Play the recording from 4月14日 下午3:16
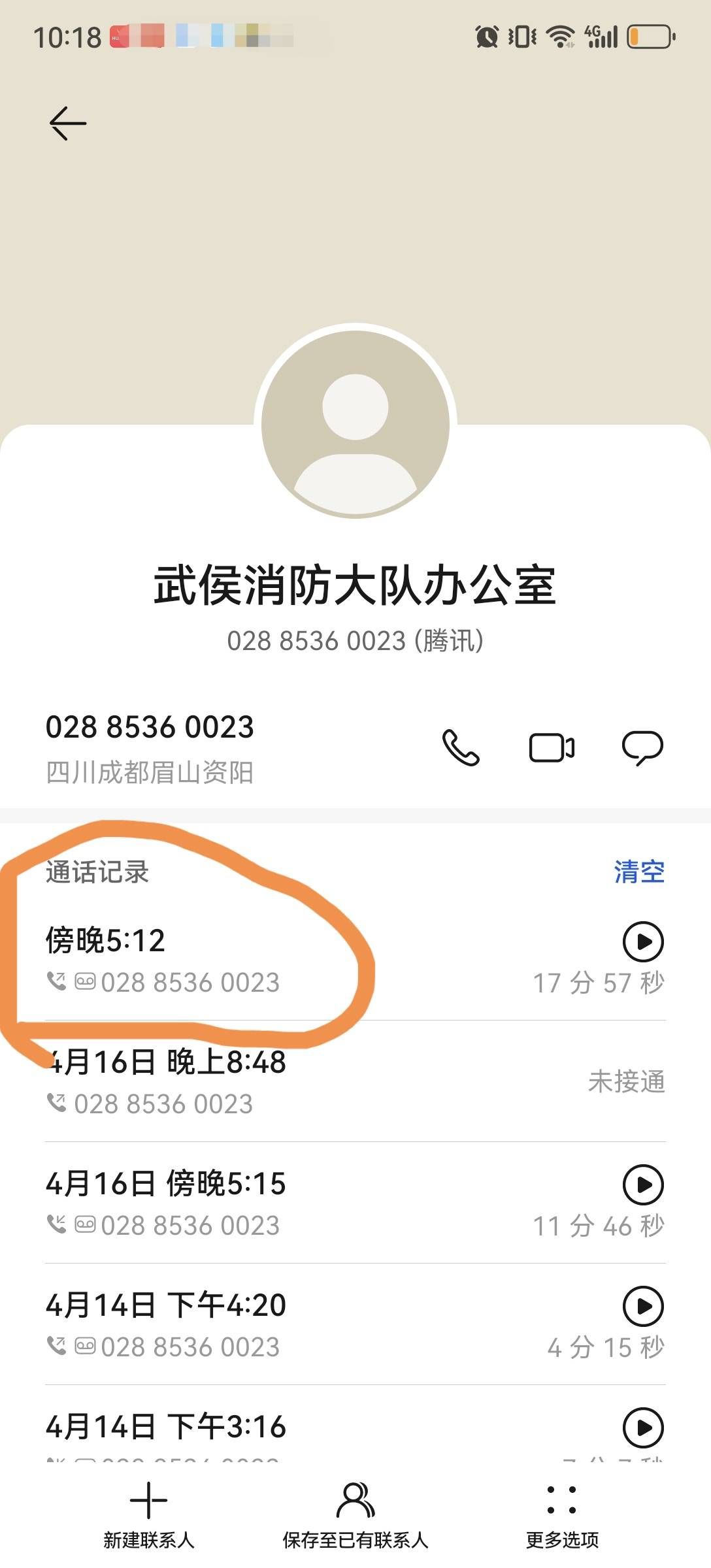Viewport: 711px width, 1568px height. [x=643, y=1428]
